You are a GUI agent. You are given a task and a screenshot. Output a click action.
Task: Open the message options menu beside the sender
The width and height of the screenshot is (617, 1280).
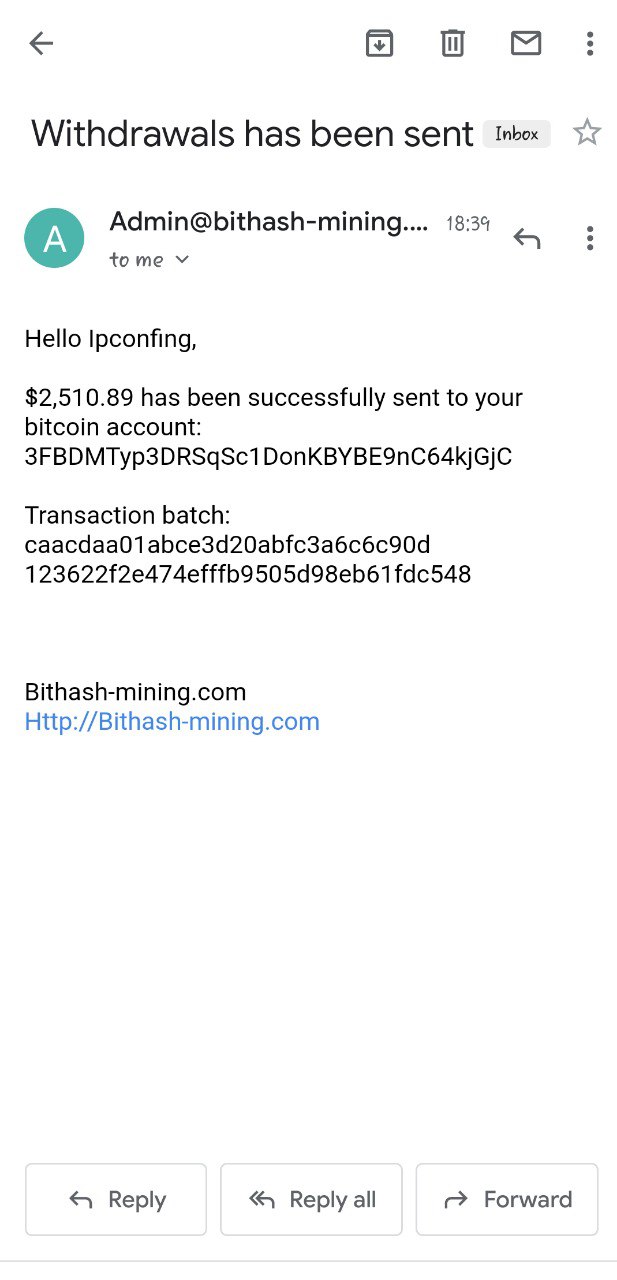pyautogui.click(x=590, y=238)
